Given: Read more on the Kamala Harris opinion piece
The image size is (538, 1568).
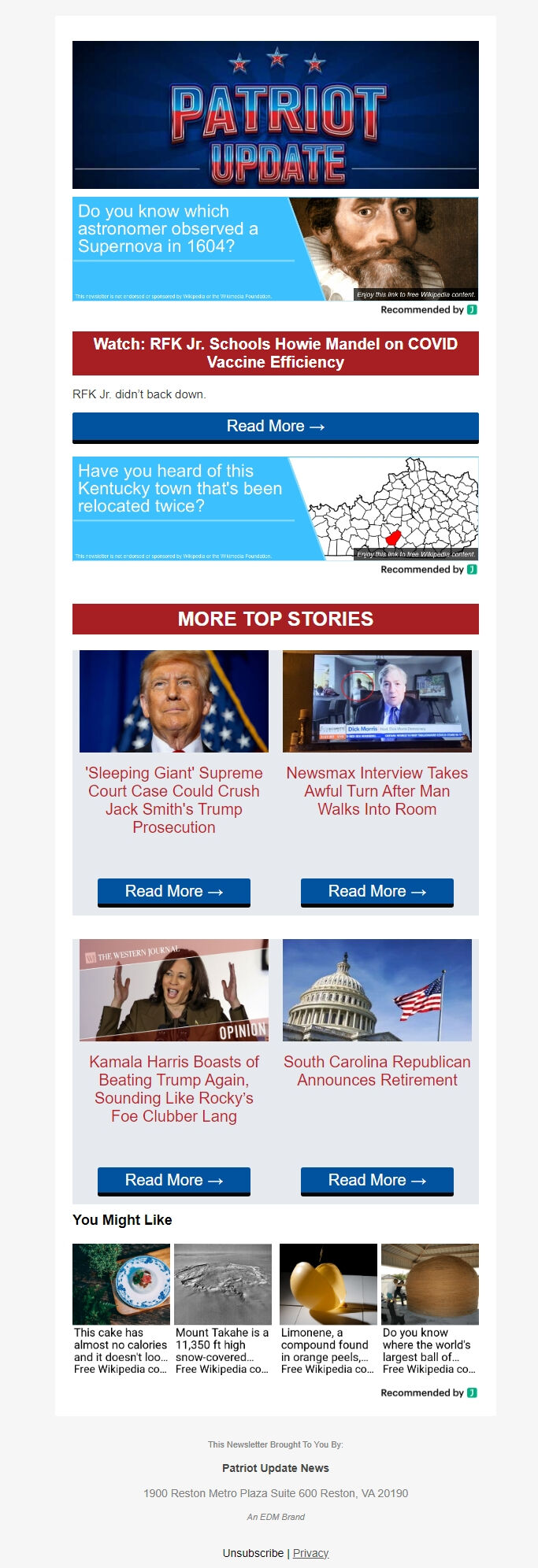Looking at the screenshot, I should [173, 1180].
